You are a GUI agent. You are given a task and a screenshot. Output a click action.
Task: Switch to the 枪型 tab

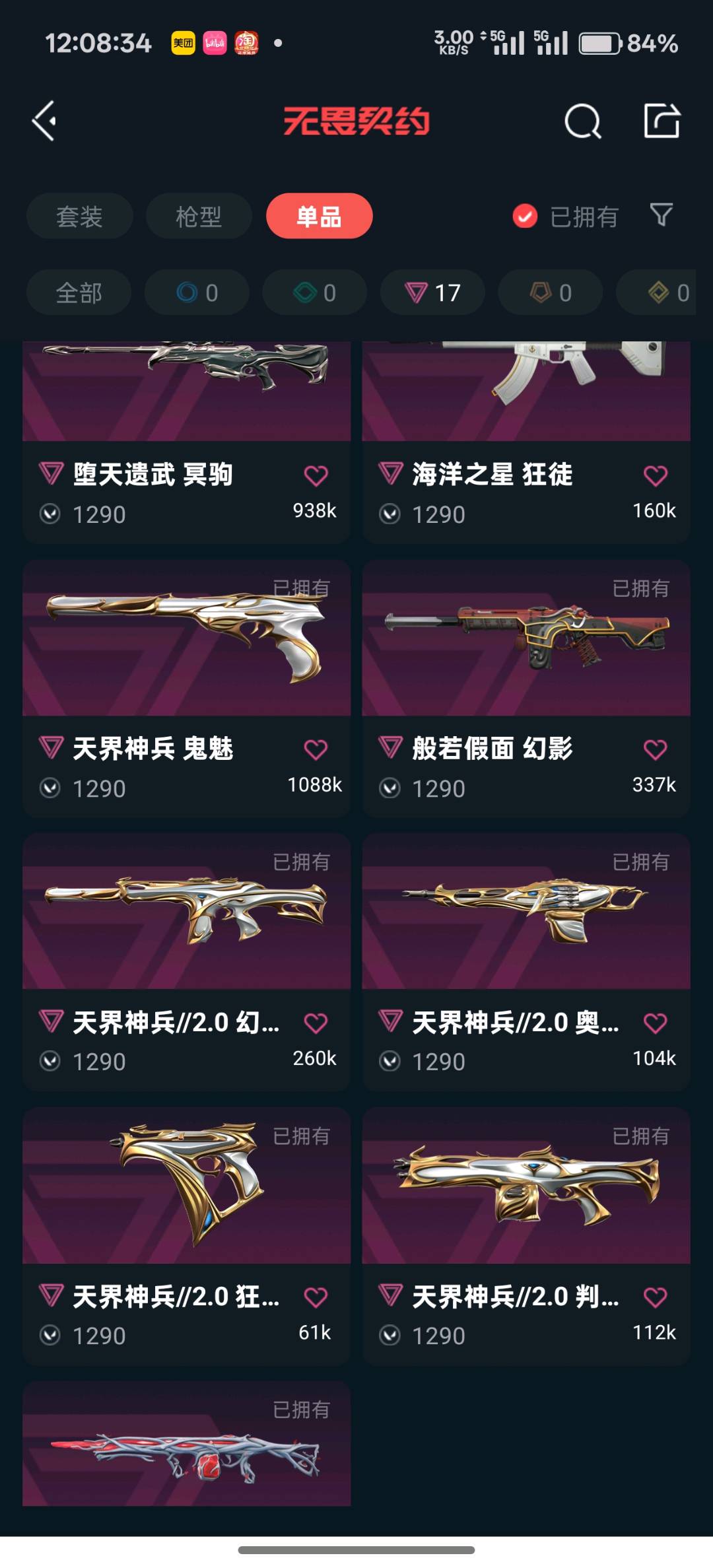(198, 217)
